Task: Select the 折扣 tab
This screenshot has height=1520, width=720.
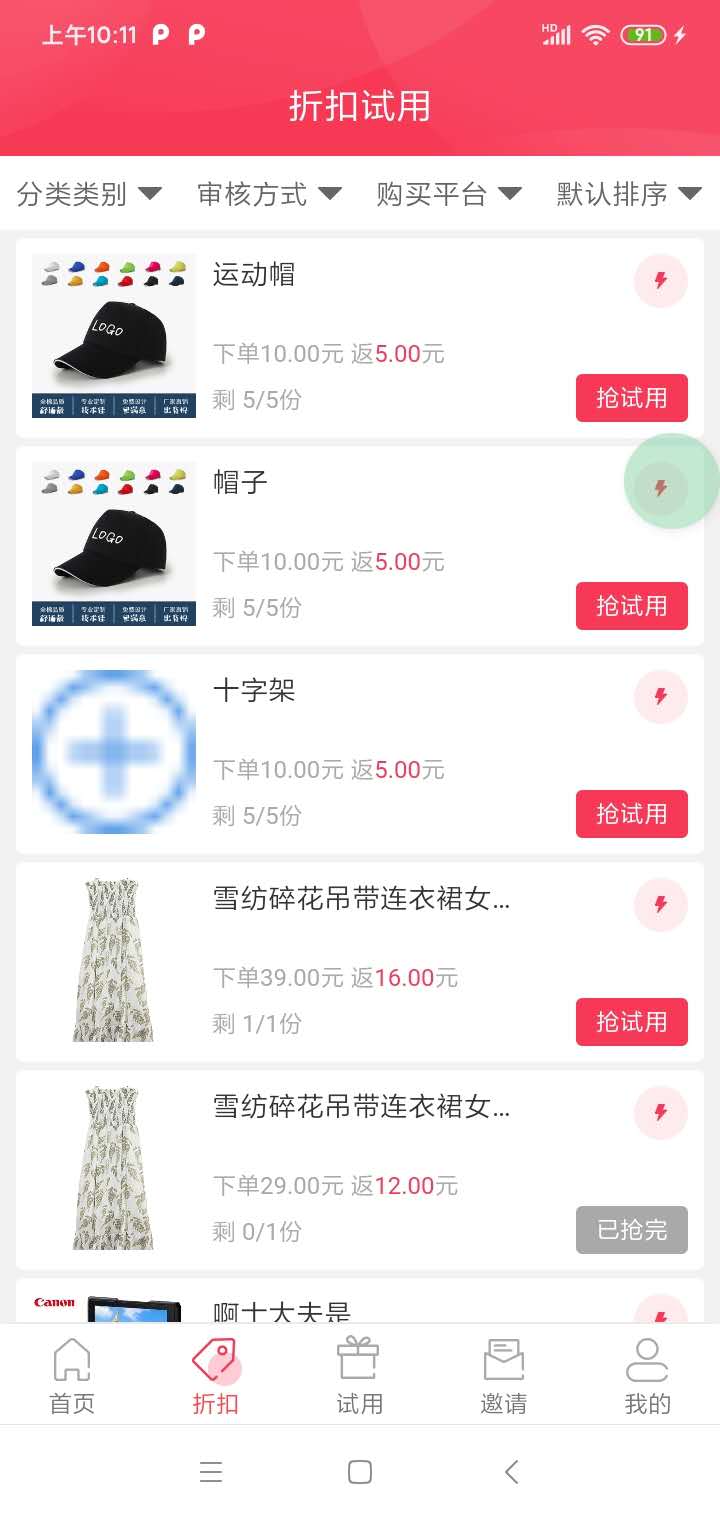Action: pyautogui.click(x=215, y=1376)
